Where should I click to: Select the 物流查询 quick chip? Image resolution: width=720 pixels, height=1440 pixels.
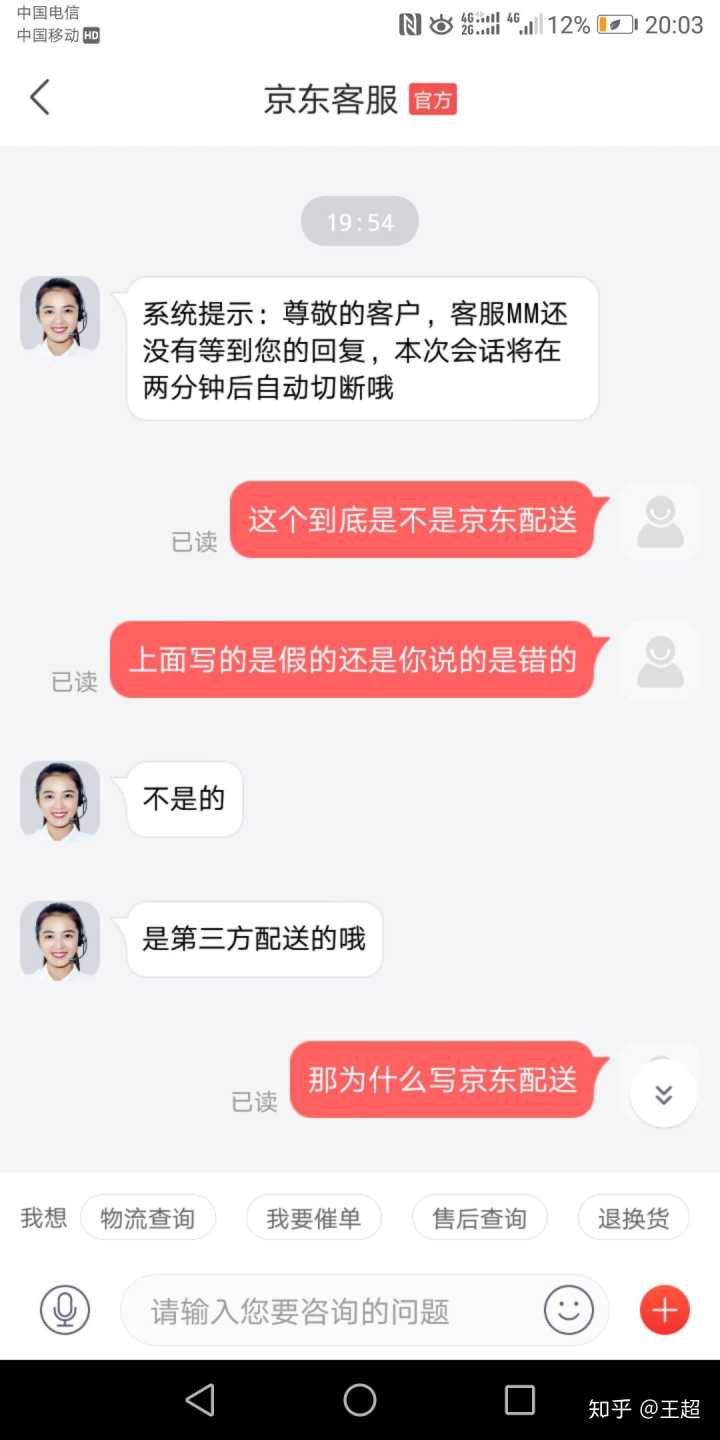pos(148,1218)
